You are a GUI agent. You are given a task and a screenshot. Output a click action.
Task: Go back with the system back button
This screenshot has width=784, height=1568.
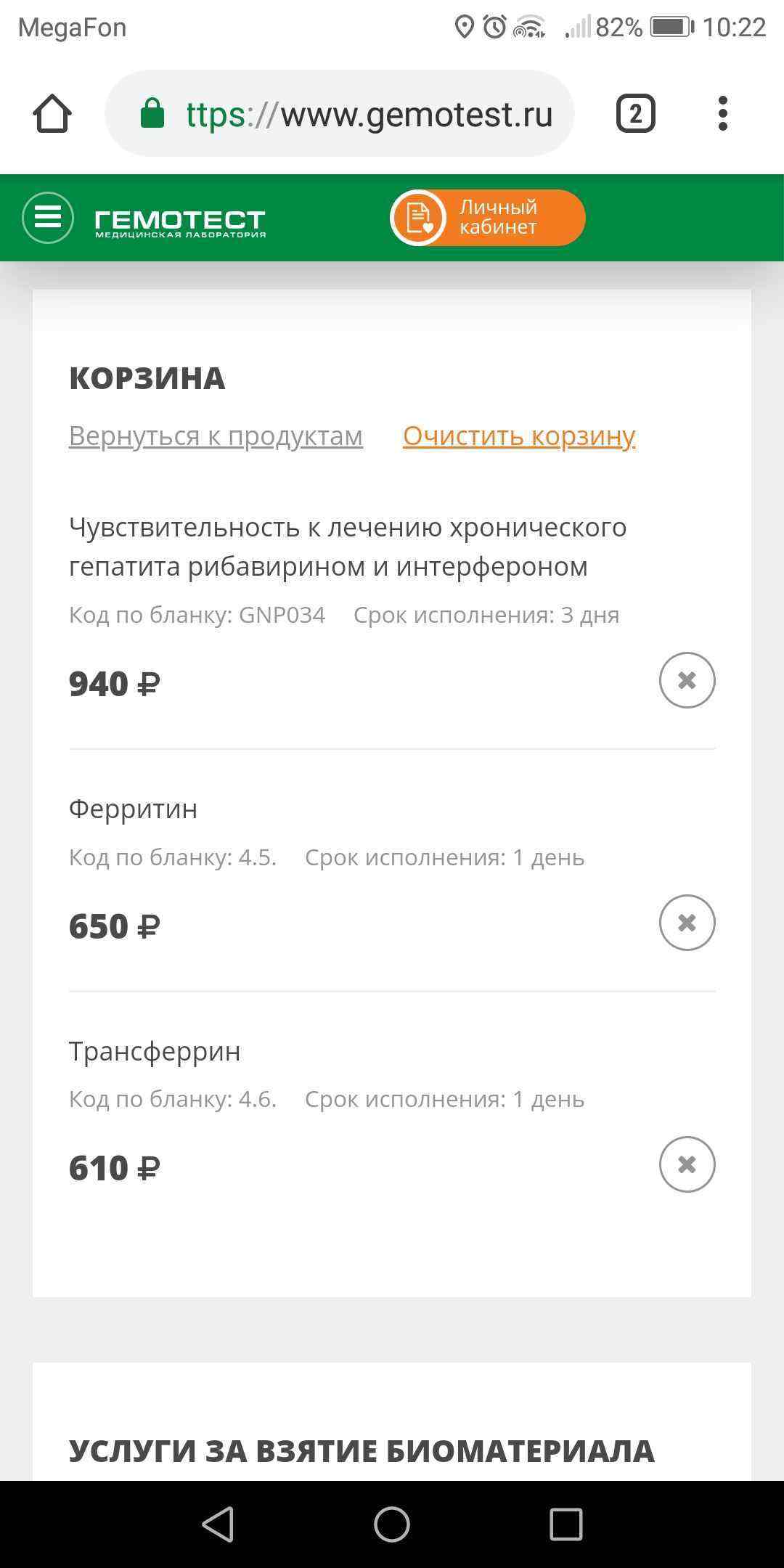217,1524
